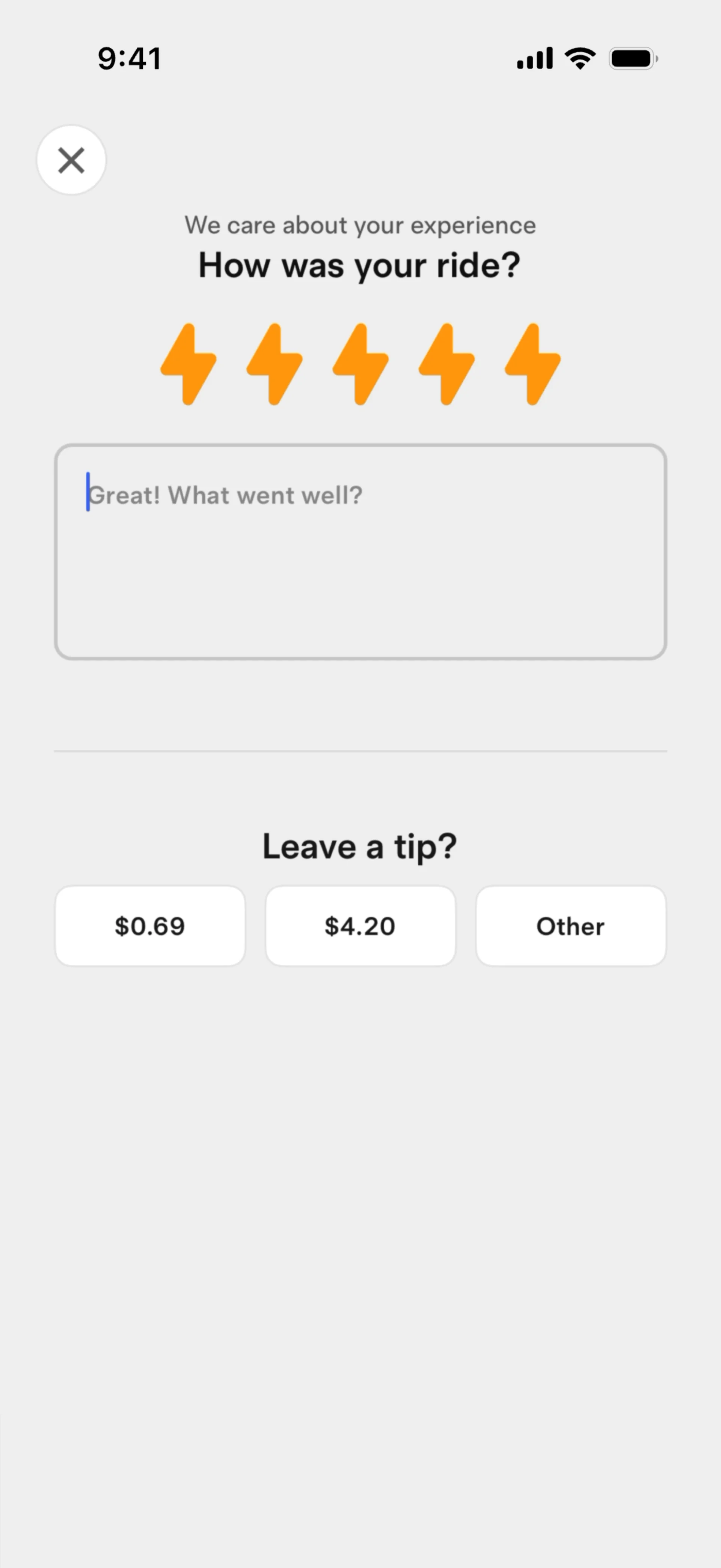The image size is (721, 1568).
Task: Select the $0.69 tip
Action: 150,926
